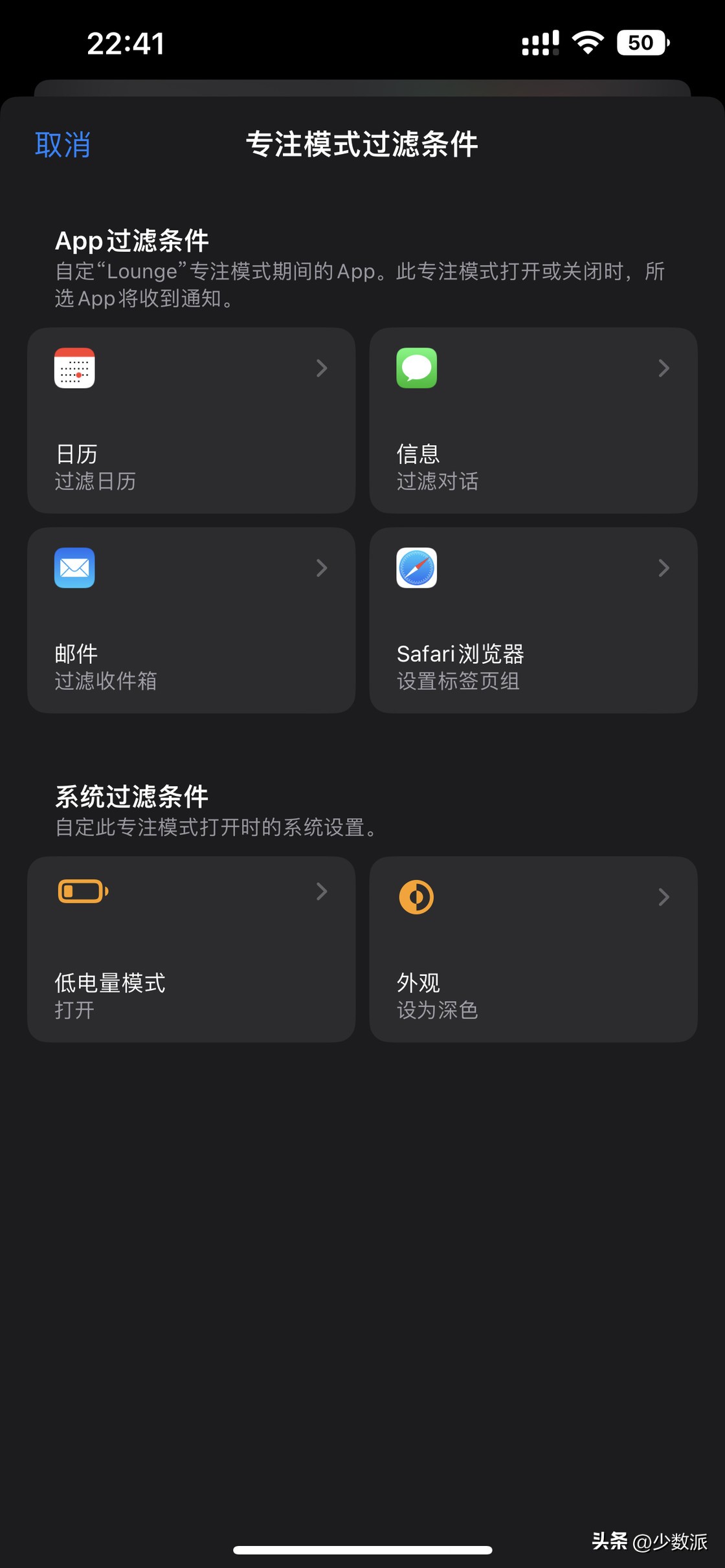
Task: Open the Safari 浏览器 compass icon
Action: (x=416, y=569)
